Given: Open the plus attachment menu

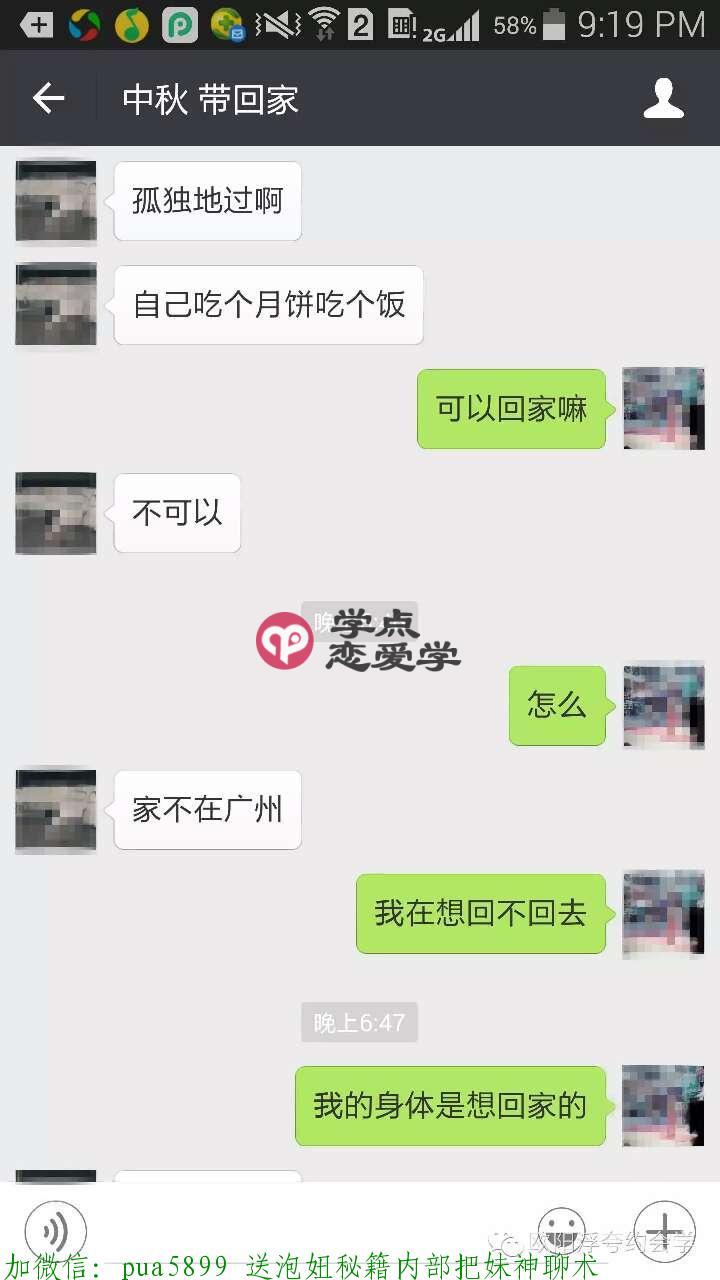Looking at the screenshot, I should (663, 1232).
